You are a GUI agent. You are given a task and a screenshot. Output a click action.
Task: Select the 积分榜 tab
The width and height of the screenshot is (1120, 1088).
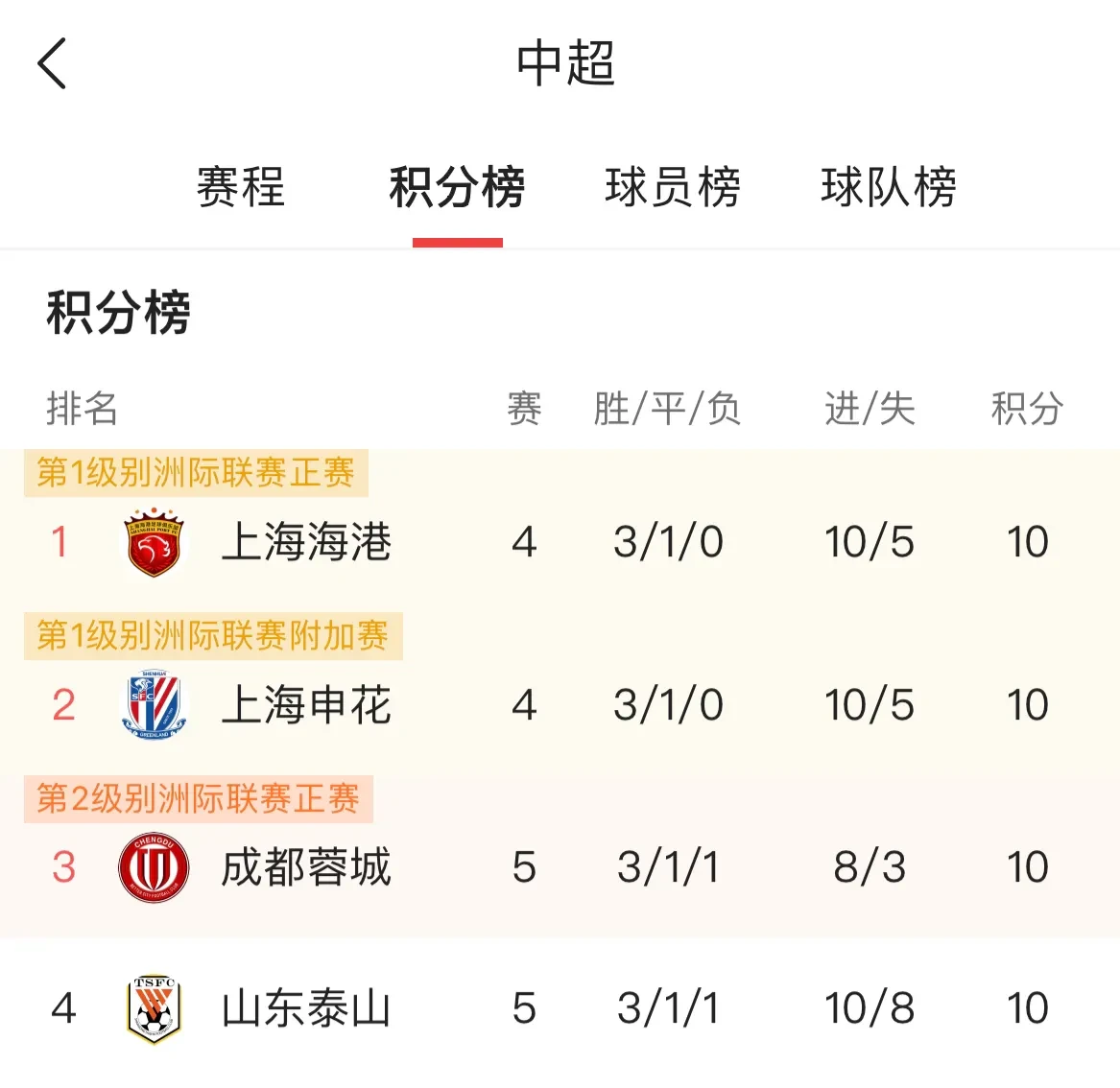(x=457, y=187)
